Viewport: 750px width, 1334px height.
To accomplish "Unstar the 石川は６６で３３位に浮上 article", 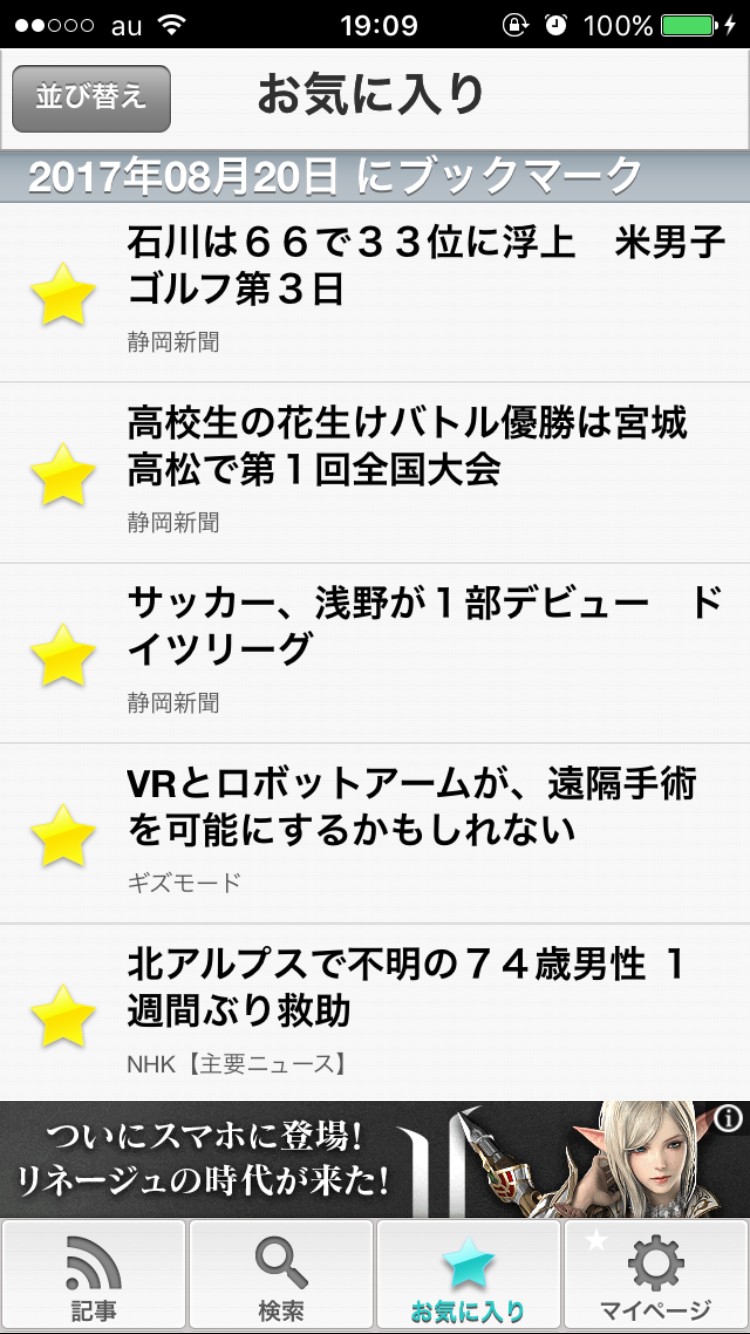I will click(63, 294).
